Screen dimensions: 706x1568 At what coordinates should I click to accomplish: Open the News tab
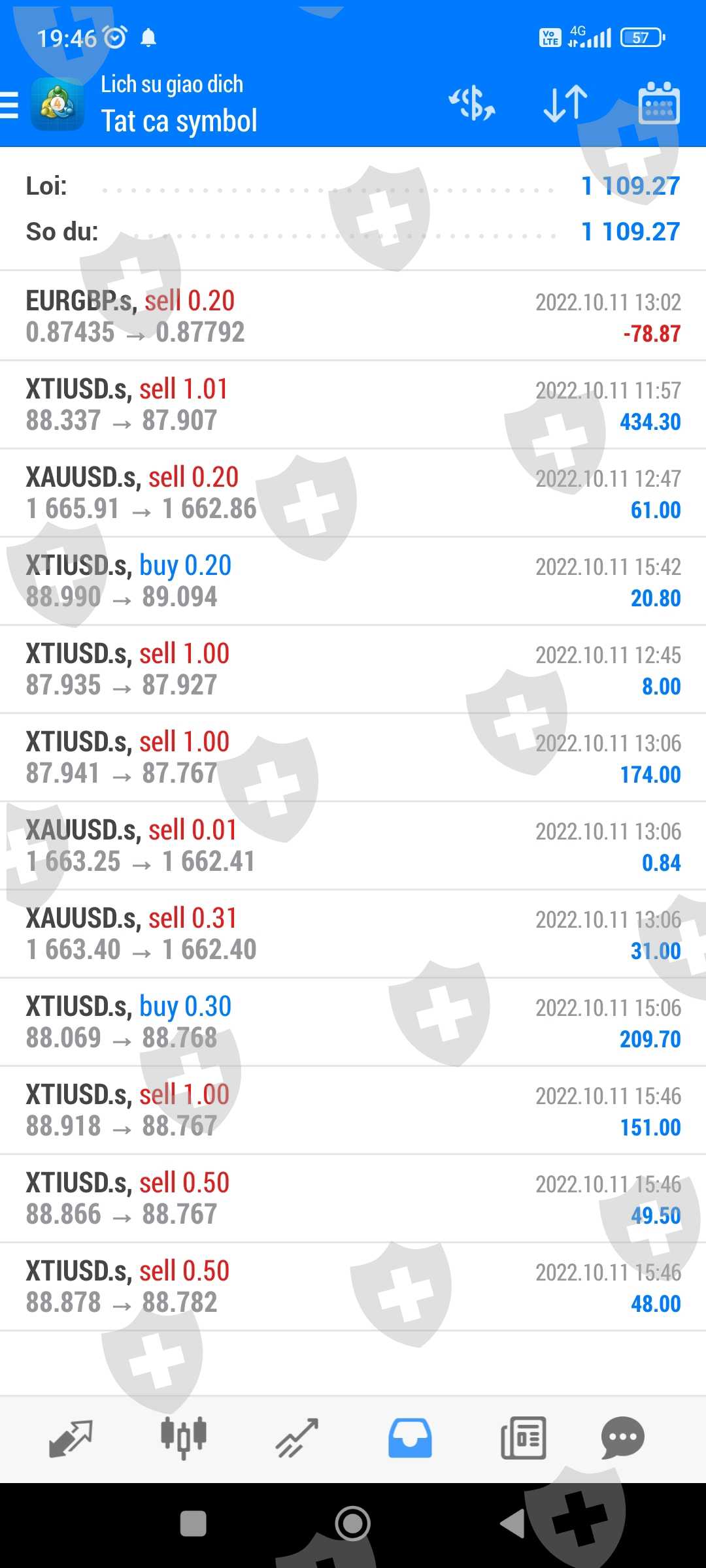coord(523,1439)
